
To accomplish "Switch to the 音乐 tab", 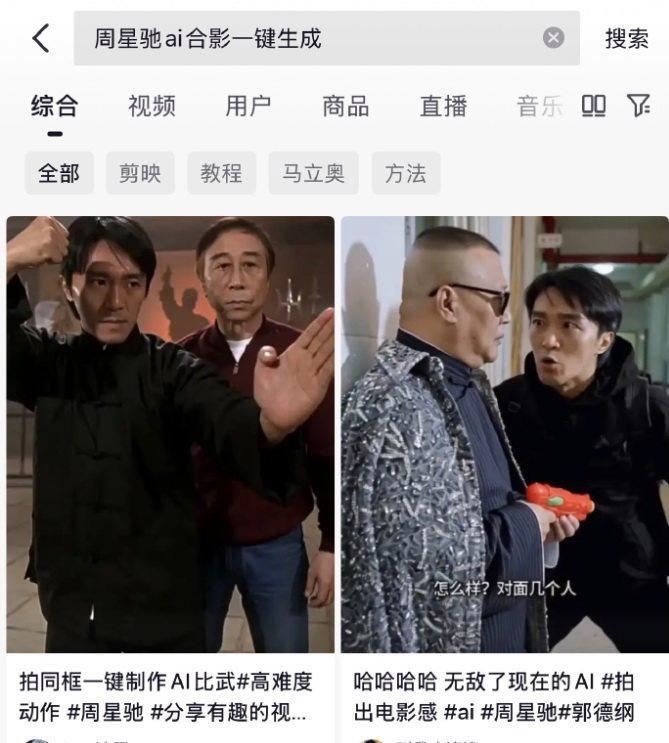I will pyautogui.click(x=538, y=106).
